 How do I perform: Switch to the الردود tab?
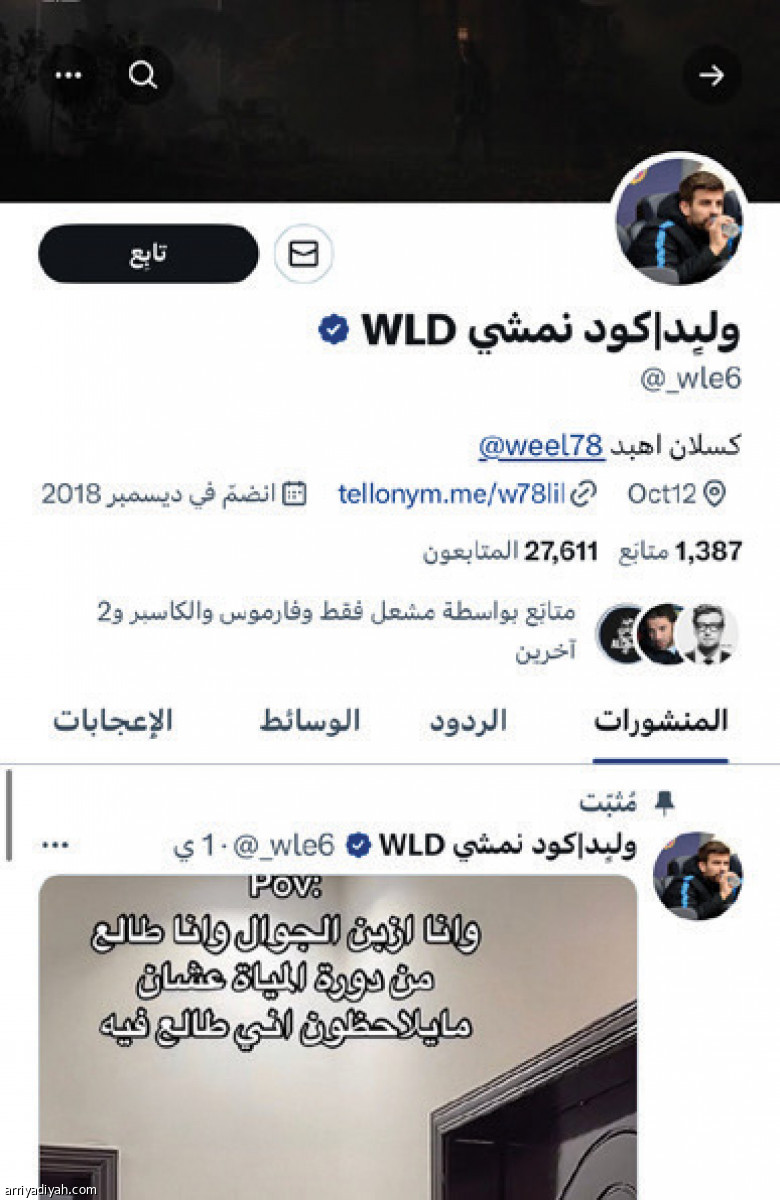[x=468, y=721]
